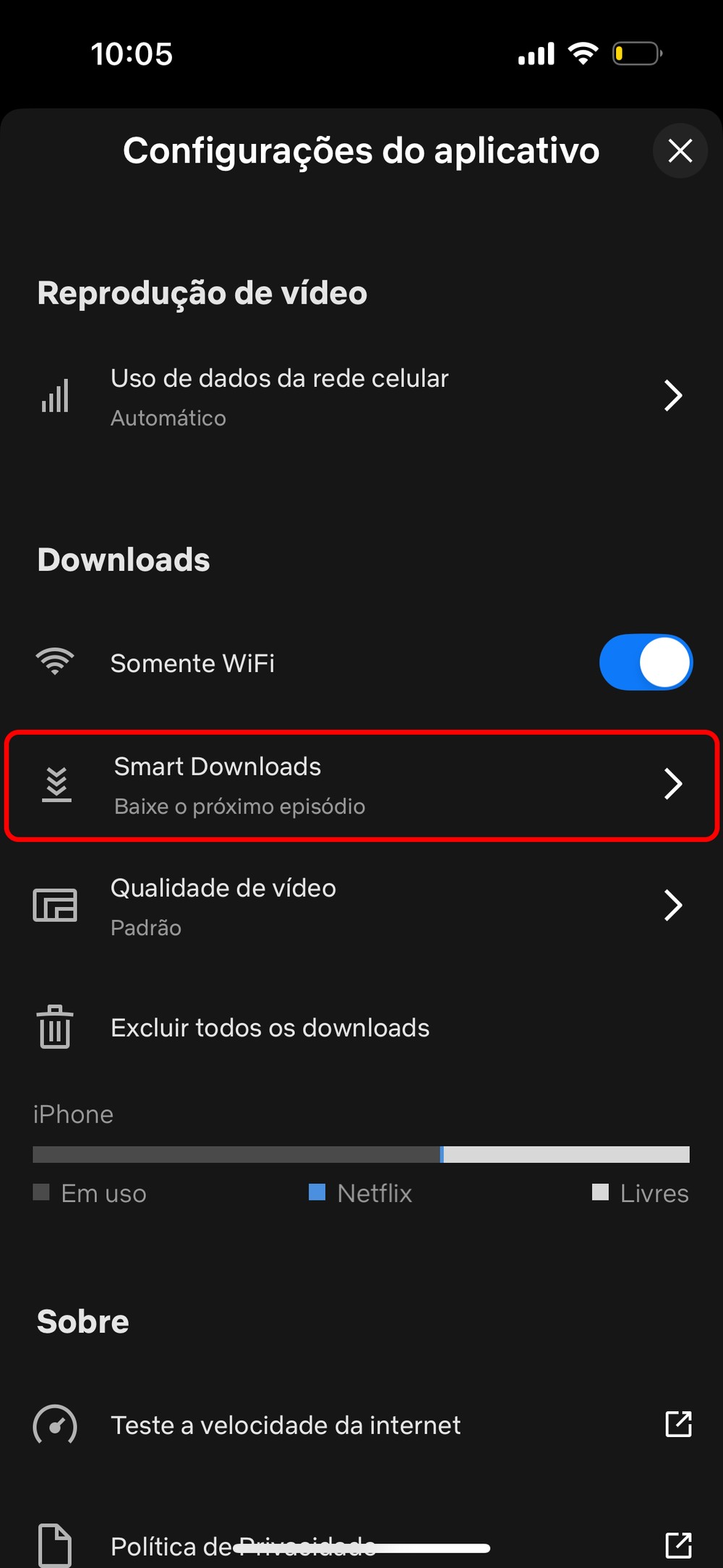Close the Configurações do aplicativo panel

[x=680, y=151]
